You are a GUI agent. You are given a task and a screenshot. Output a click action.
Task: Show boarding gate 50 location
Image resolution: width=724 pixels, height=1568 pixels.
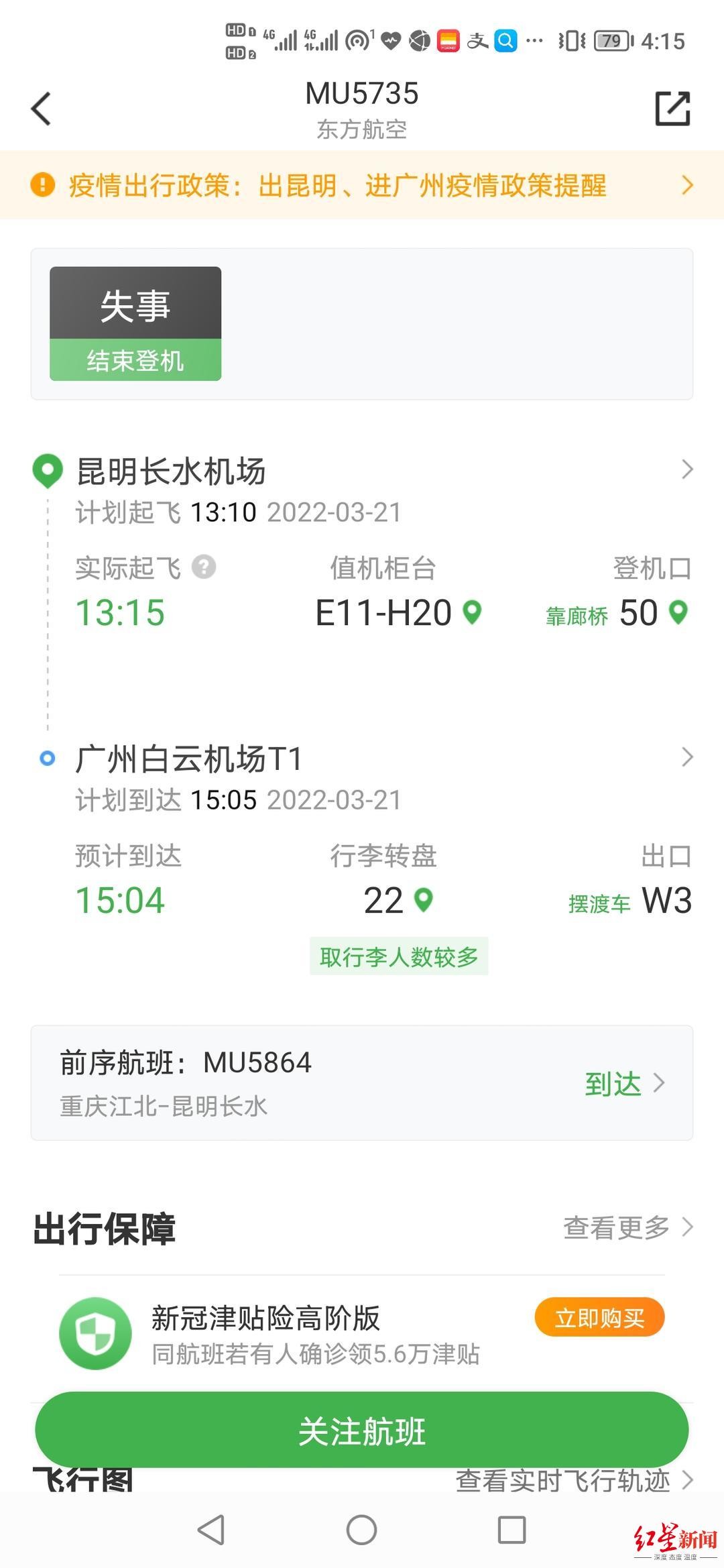[x=679, y=612]
